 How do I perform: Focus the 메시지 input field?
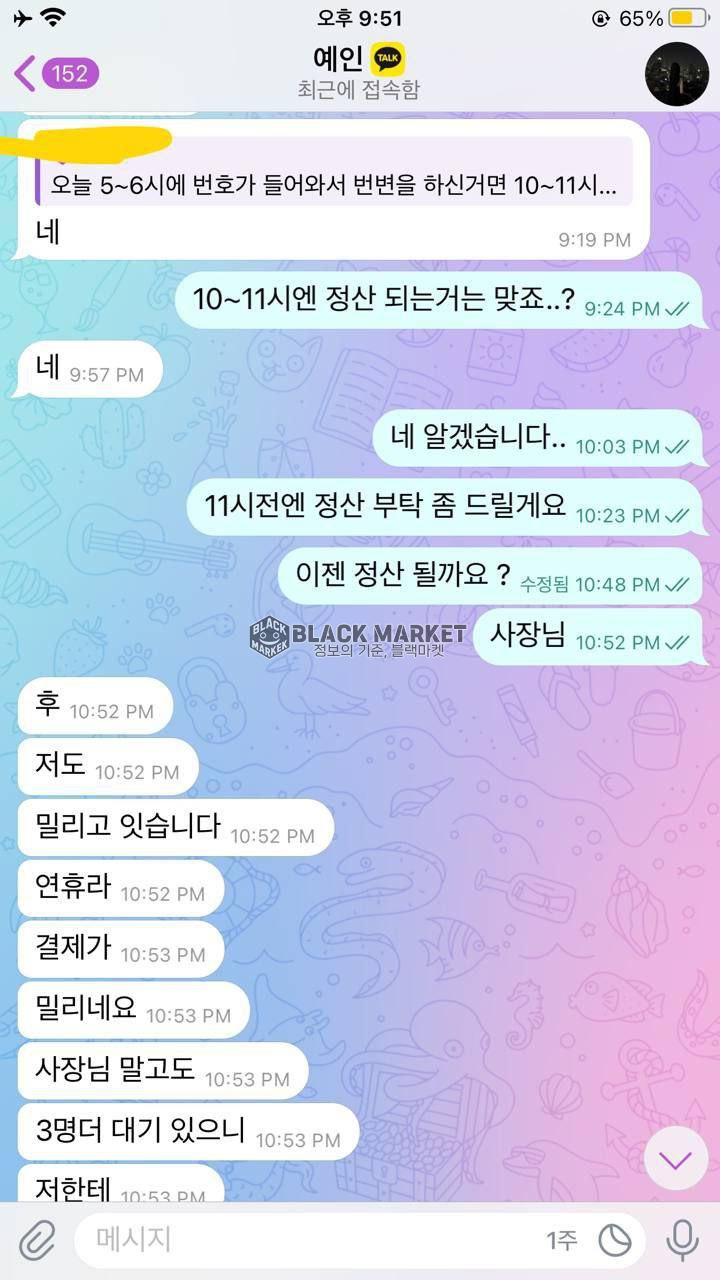[x=300, y=1240]
